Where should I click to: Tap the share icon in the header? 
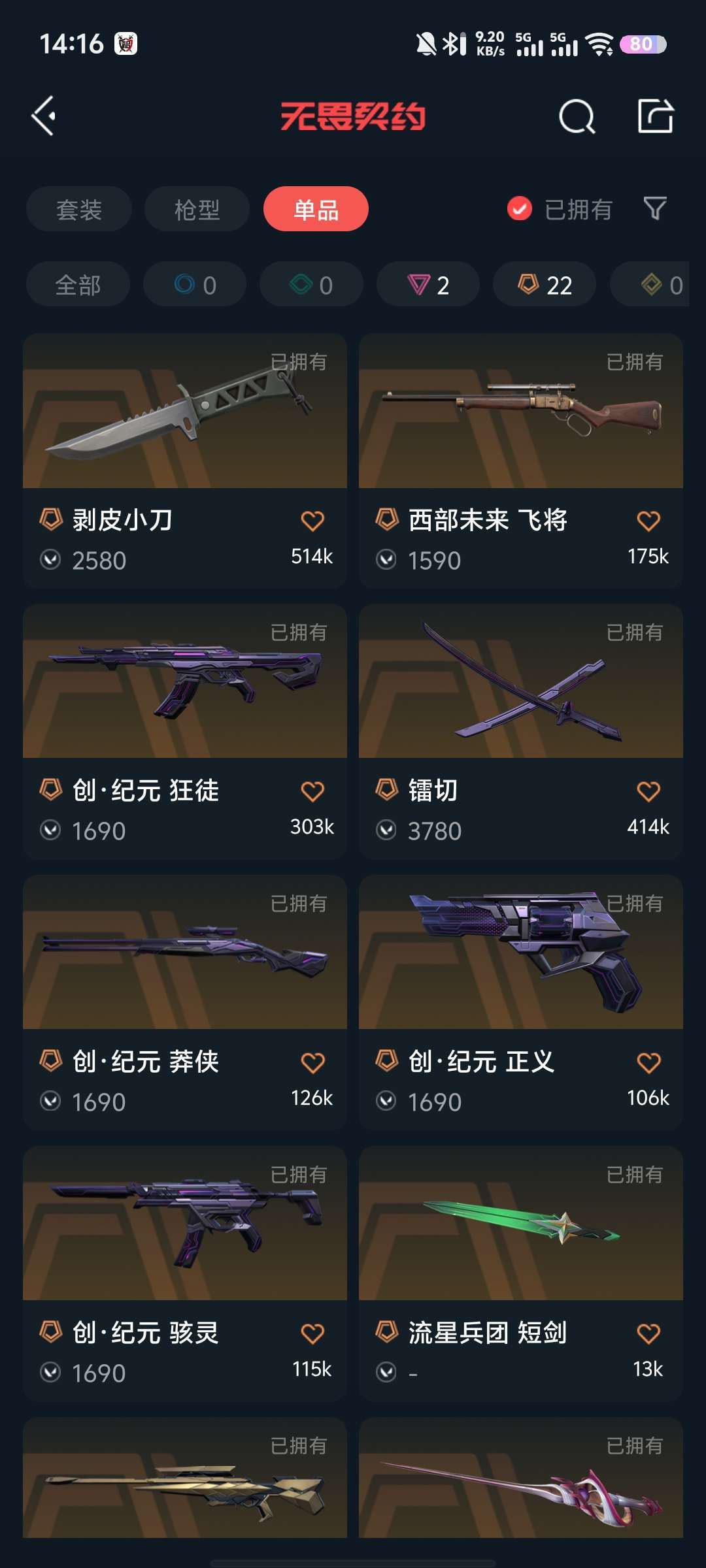(x=656, y=116)
